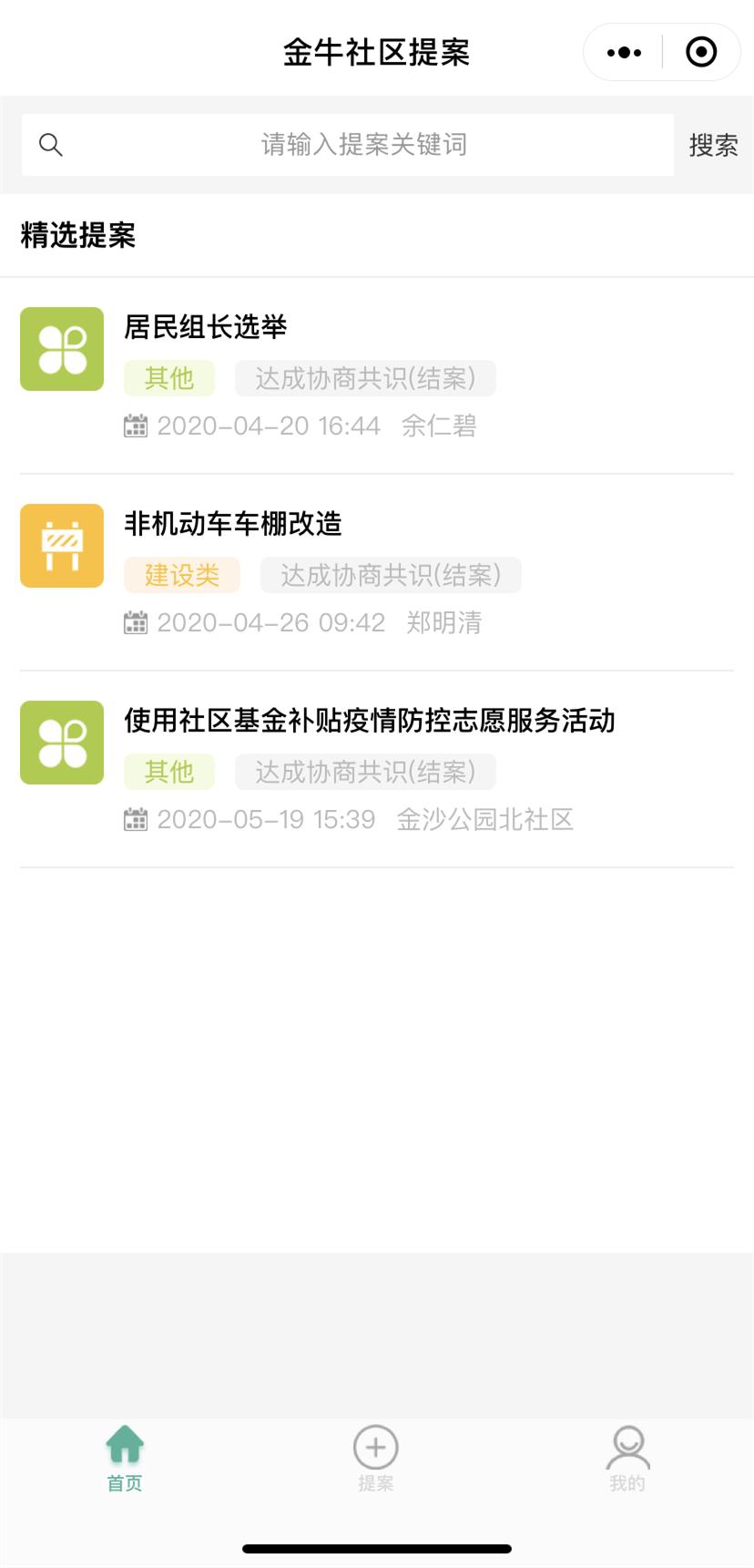754x1568 pixels.
Task: Open the 非机动车车棚改造 proposal
Action: pyautogui.click(x=233, y=524)
